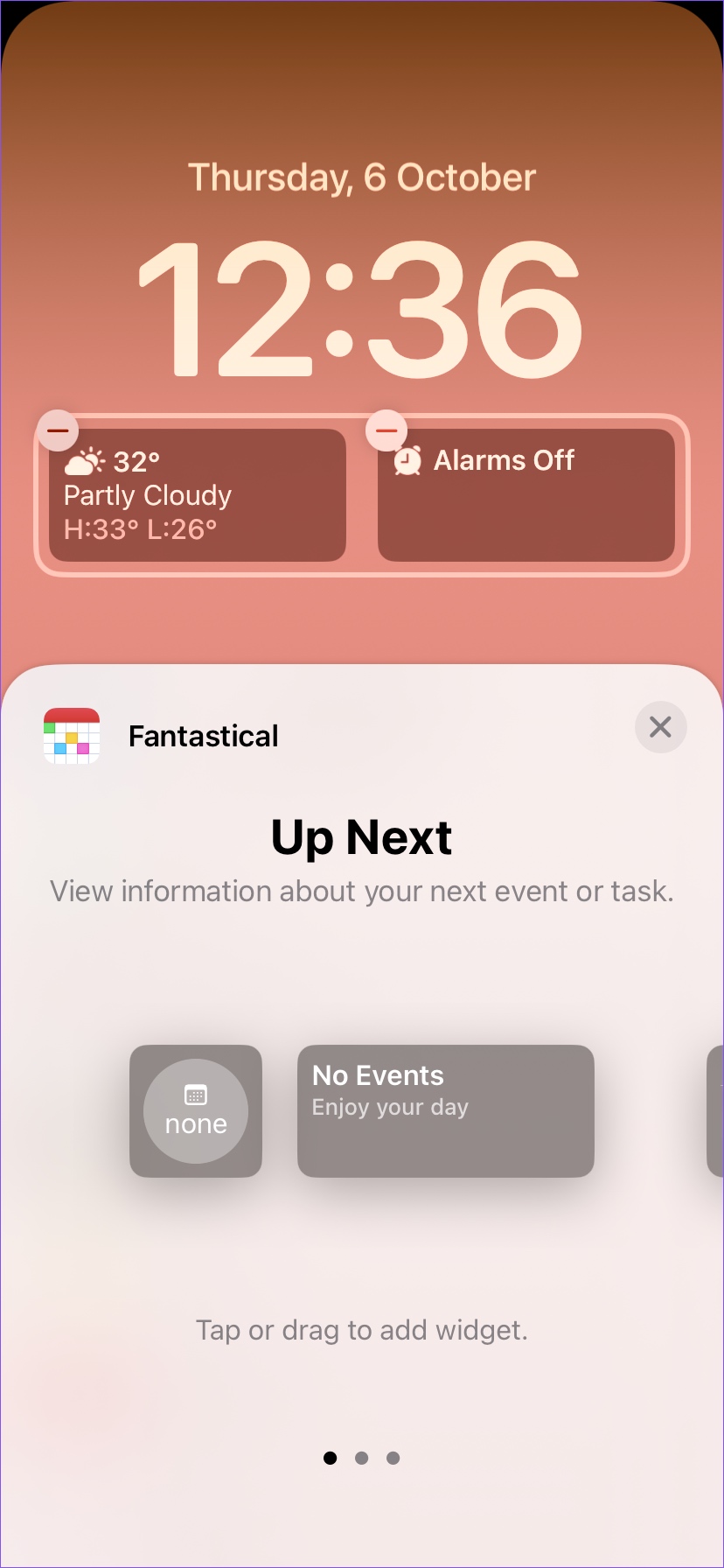Remove the Alarms Off widget
Screen dimensions: 724x1568
coord(386,430)
